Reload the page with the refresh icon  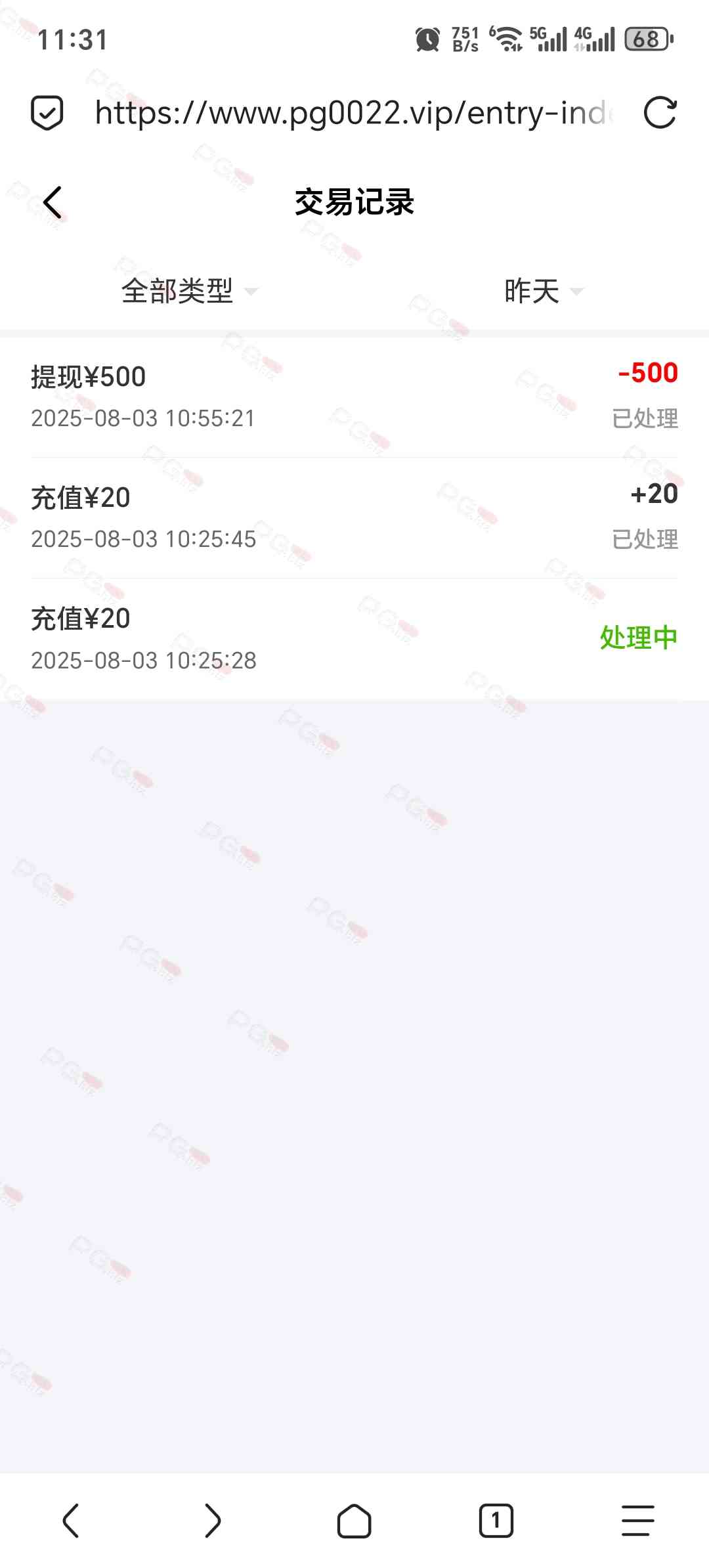(x=660, y=113)
